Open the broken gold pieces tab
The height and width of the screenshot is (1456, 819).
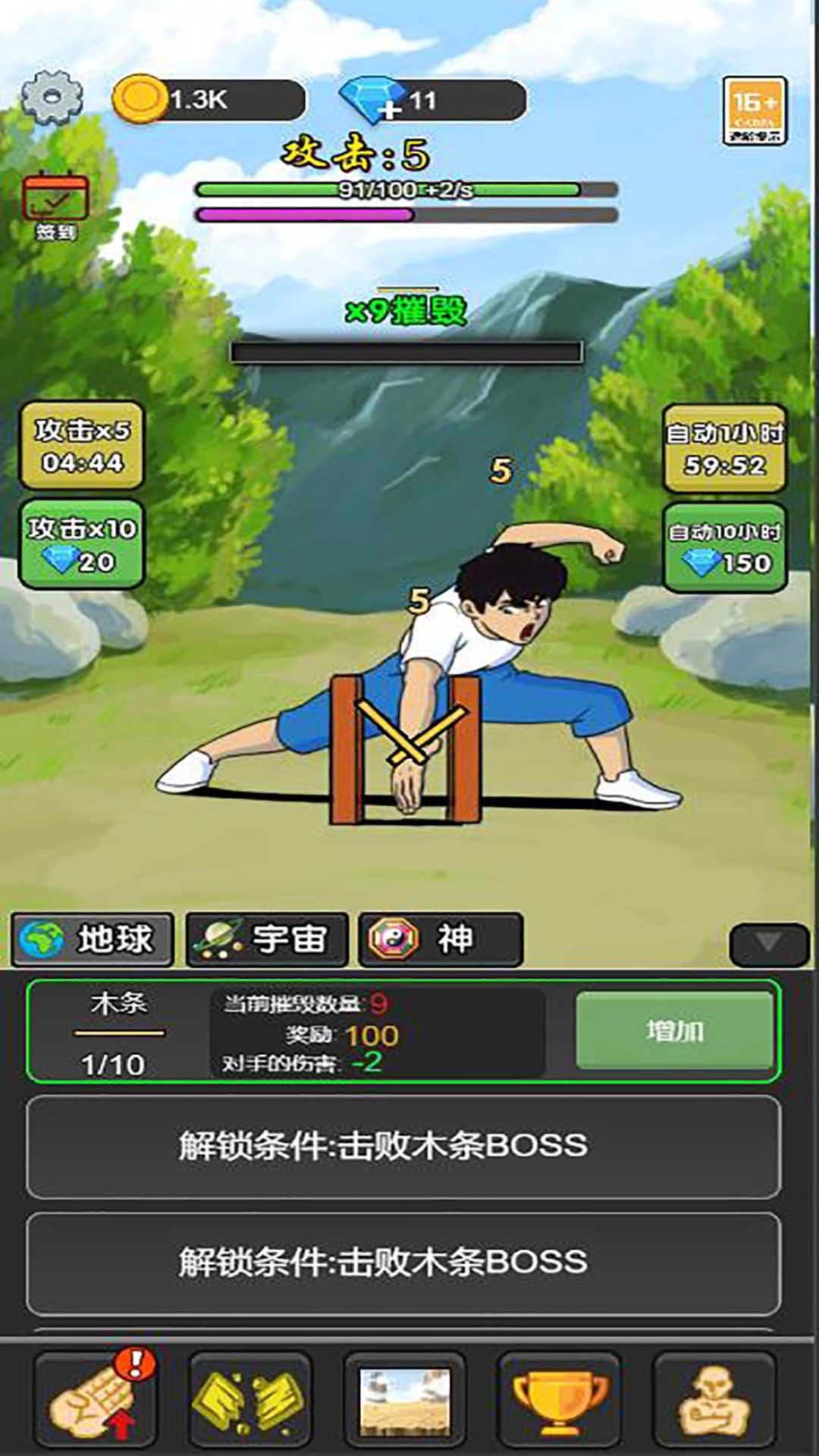pos(250,1400)
